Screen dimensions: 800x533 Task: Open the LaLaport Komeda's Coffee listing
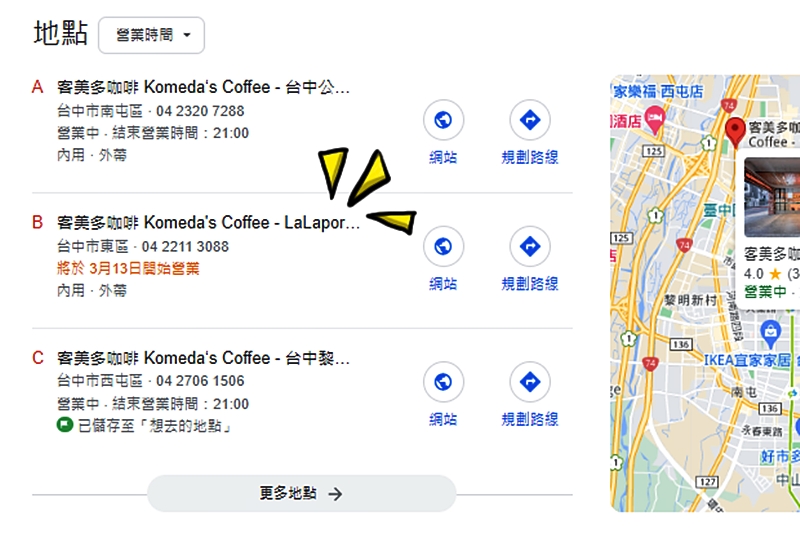(x=208, y=222)
